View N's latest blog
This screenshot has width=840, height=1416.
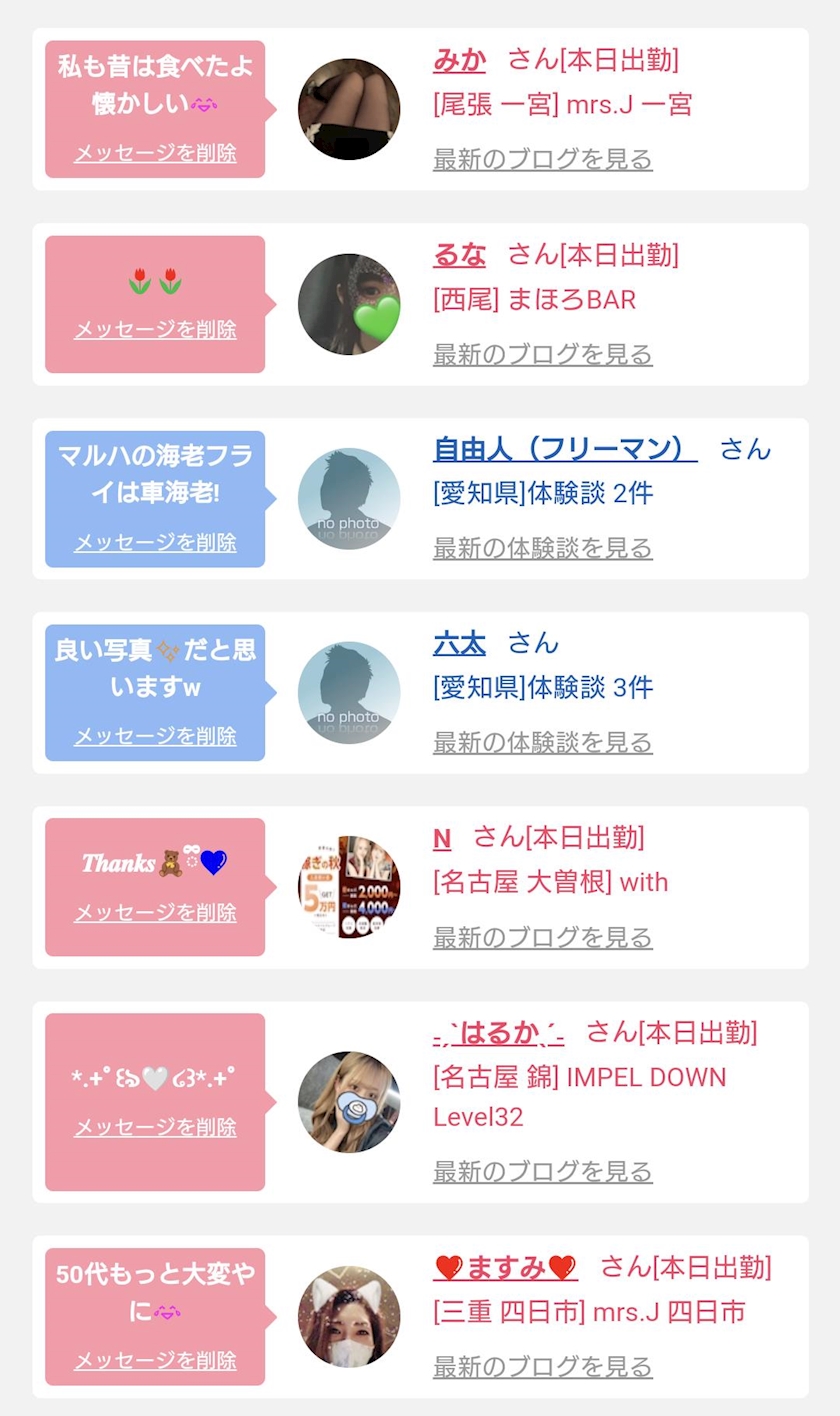pyautogui.click(x=543, y=937)
